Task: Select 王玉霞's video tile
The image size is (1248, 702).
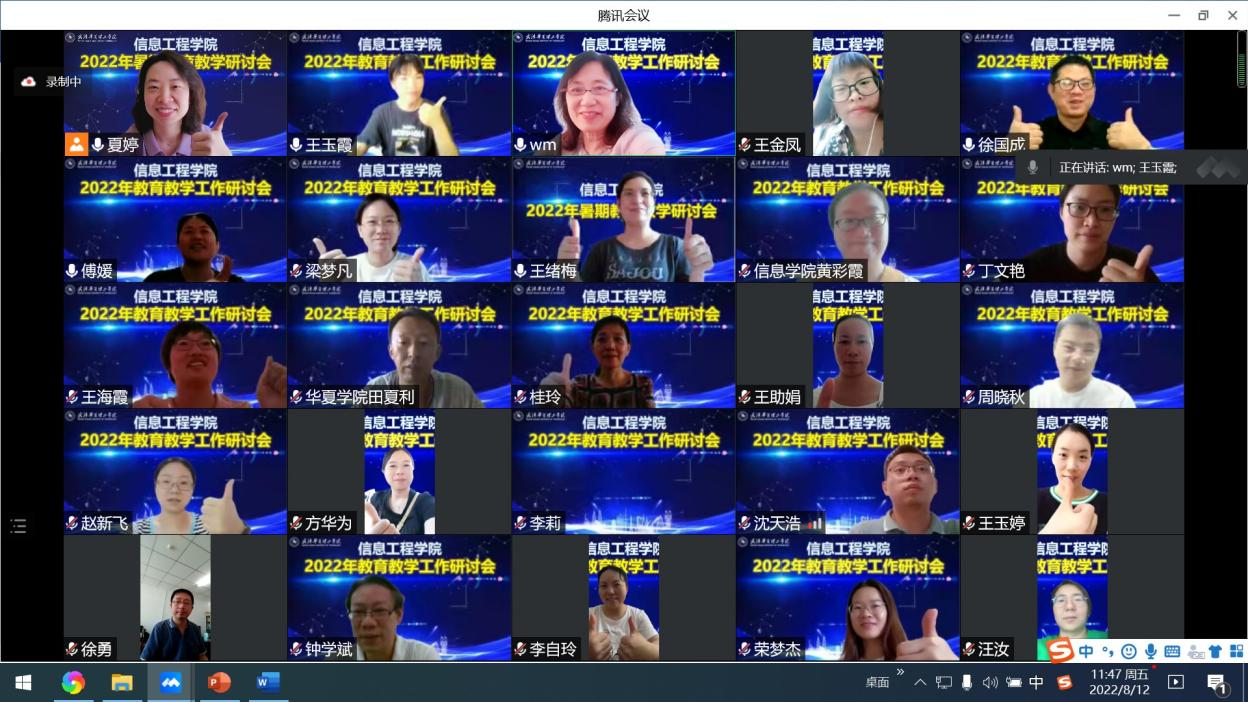Action: click(x=399, y=95)
